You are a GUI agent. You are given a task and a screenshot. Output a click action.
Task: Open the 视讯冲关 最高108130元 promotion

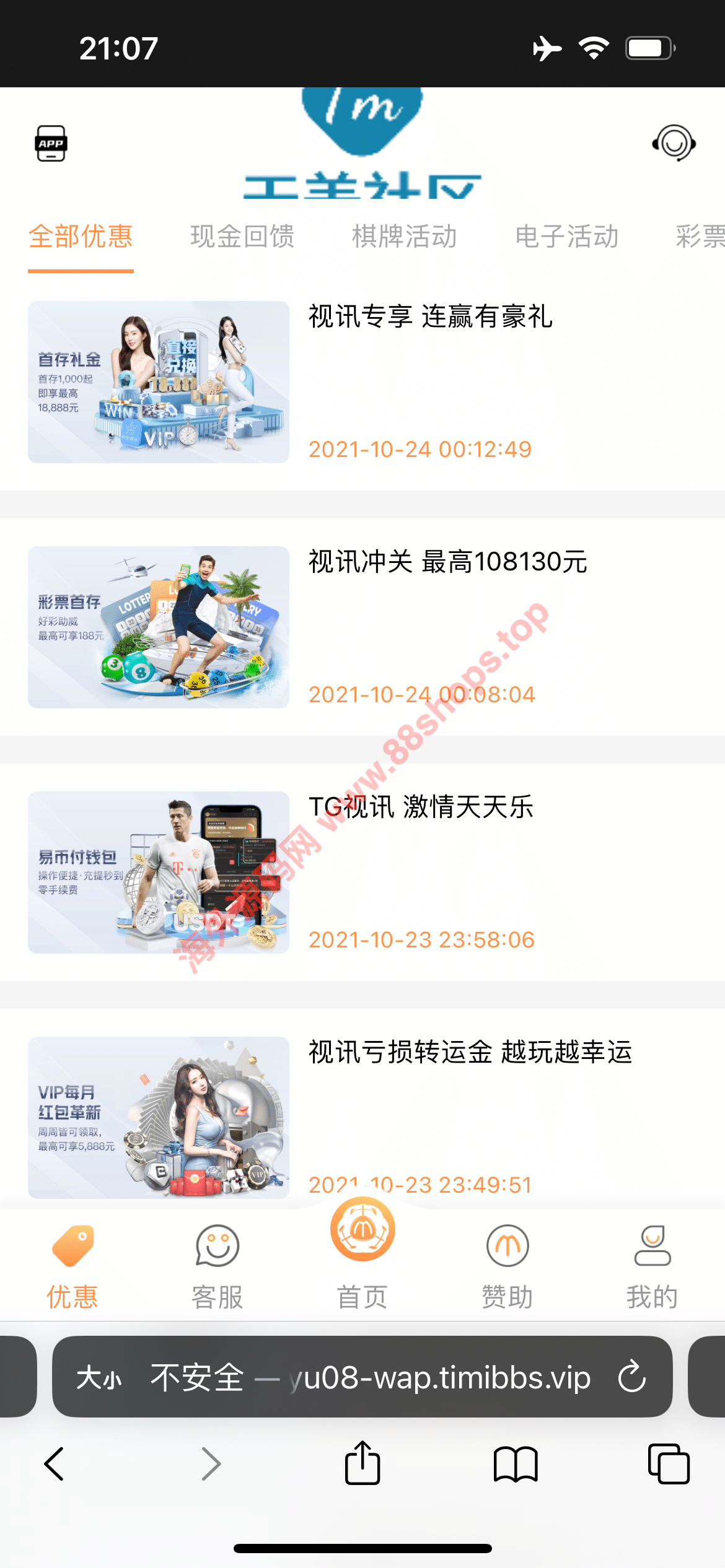447,562
